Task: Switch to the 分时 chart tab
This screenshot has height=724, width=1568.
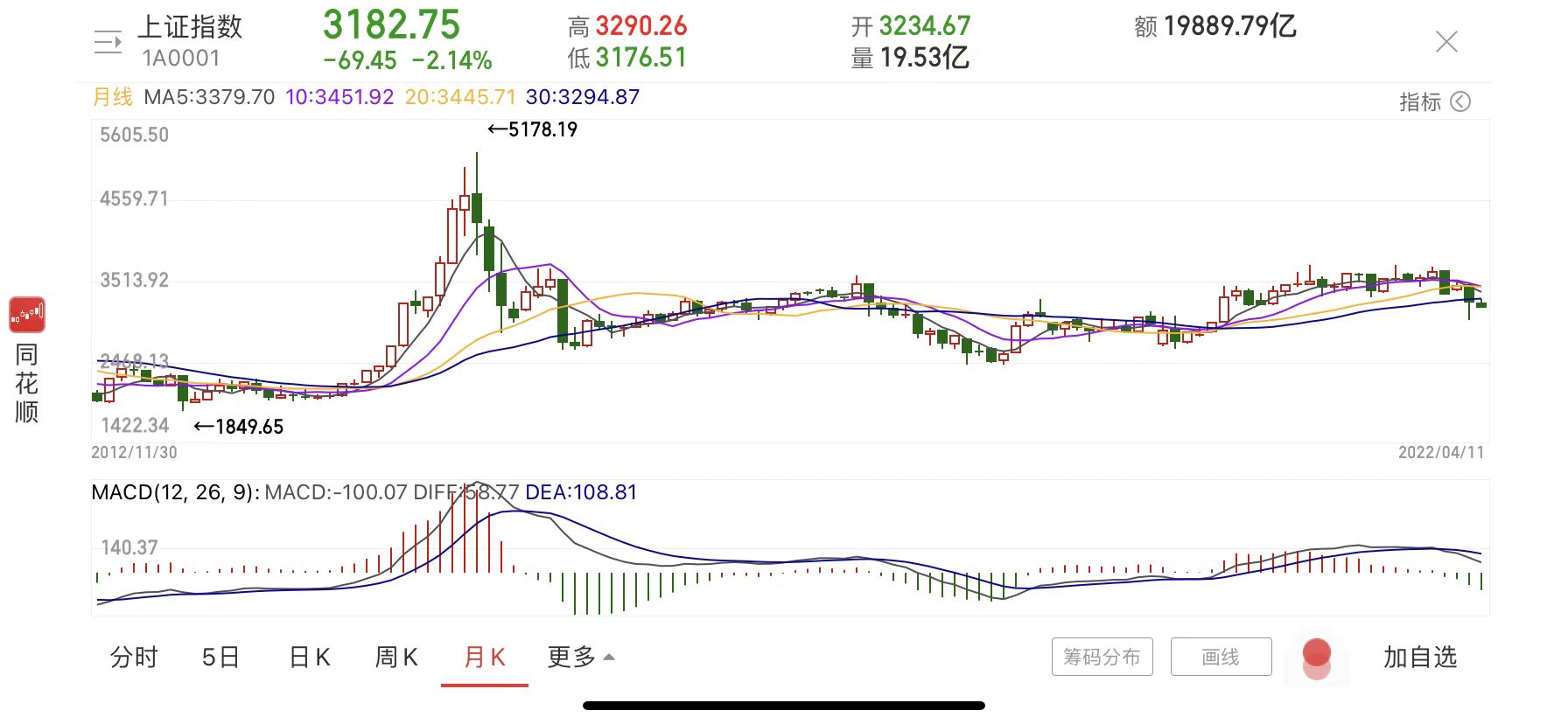Action: click(134, 657)
